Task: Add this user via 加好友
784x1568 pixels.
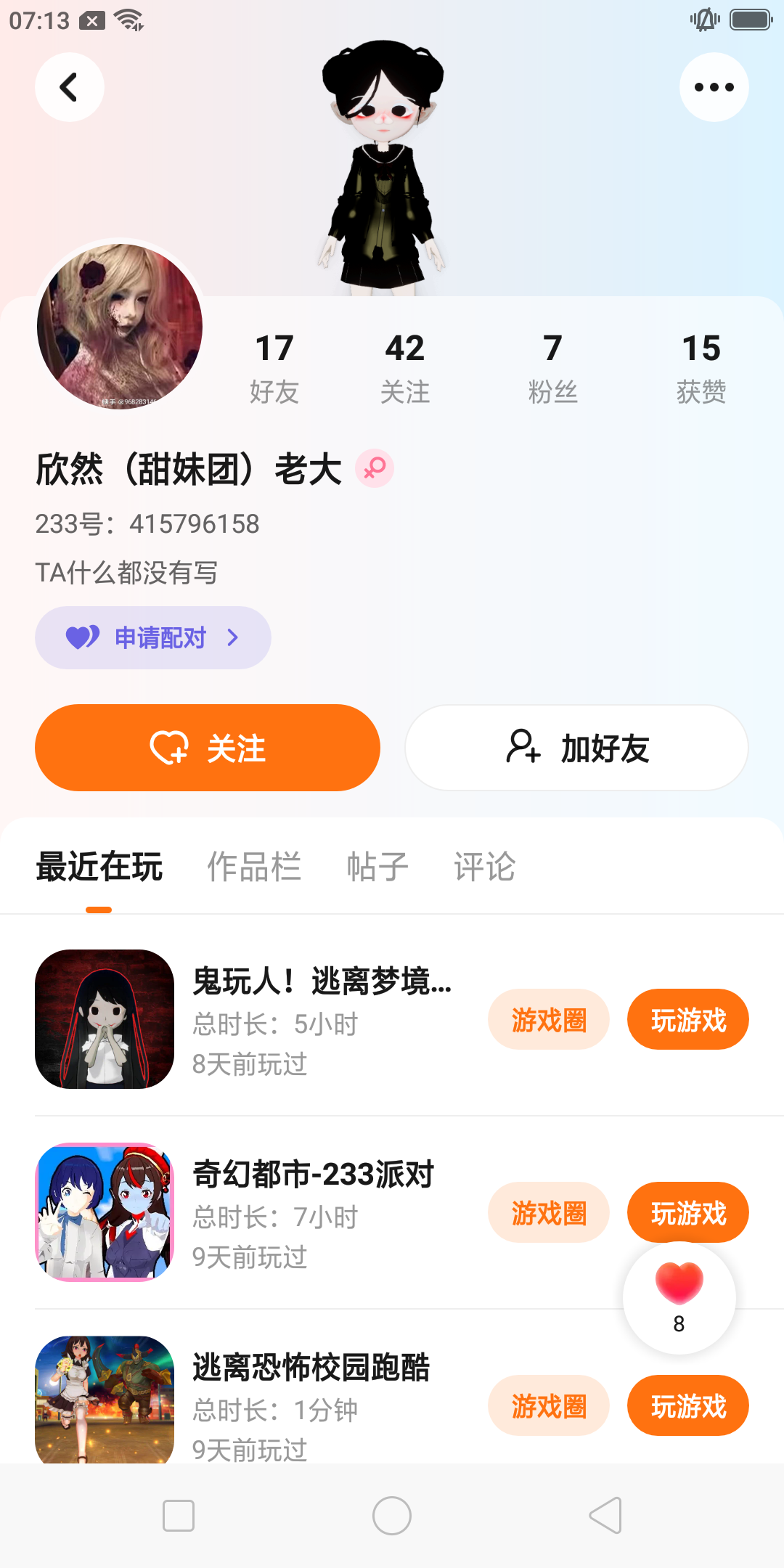Action: 576,748
